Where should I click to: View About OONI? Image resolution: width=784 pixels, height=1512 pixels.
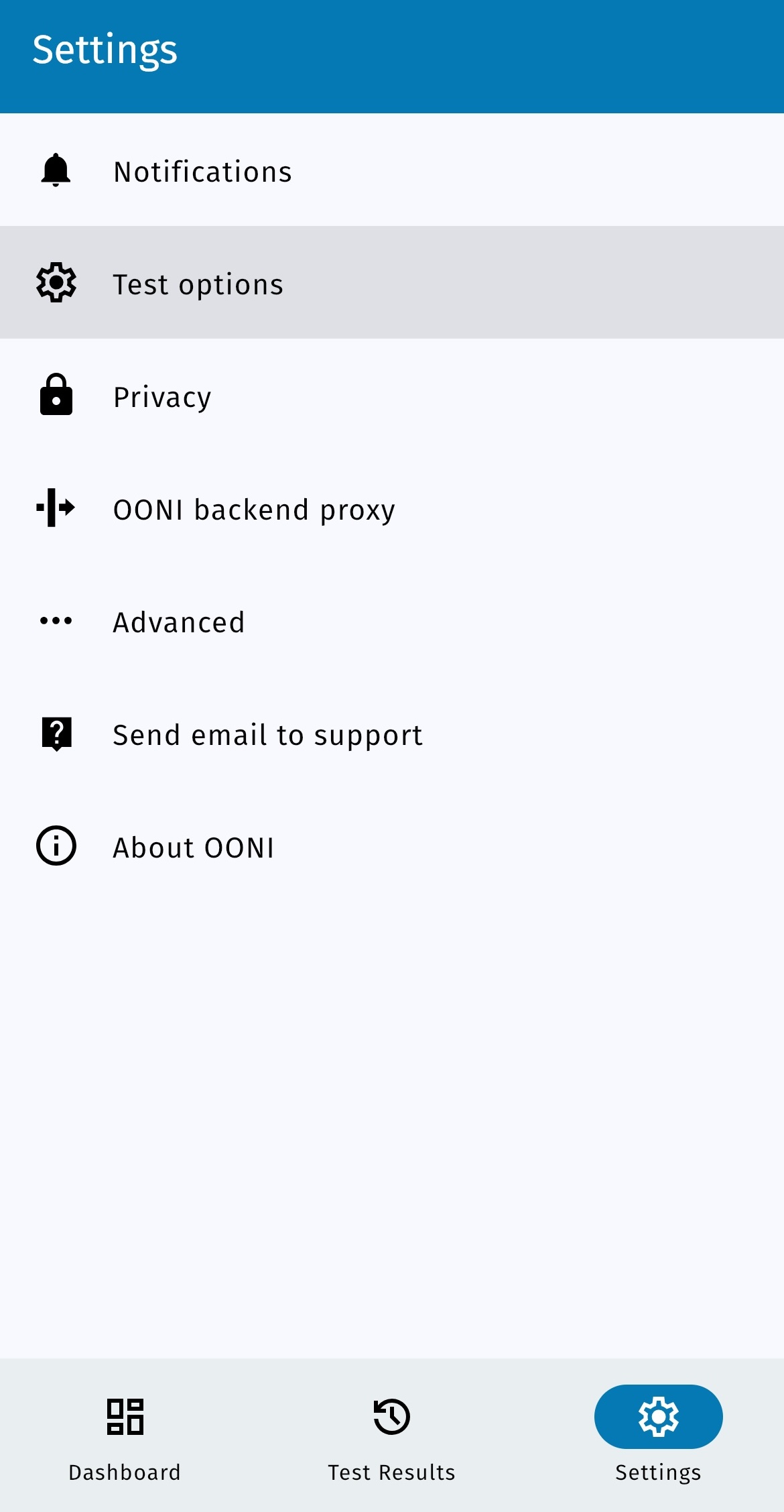coord(194,847)
